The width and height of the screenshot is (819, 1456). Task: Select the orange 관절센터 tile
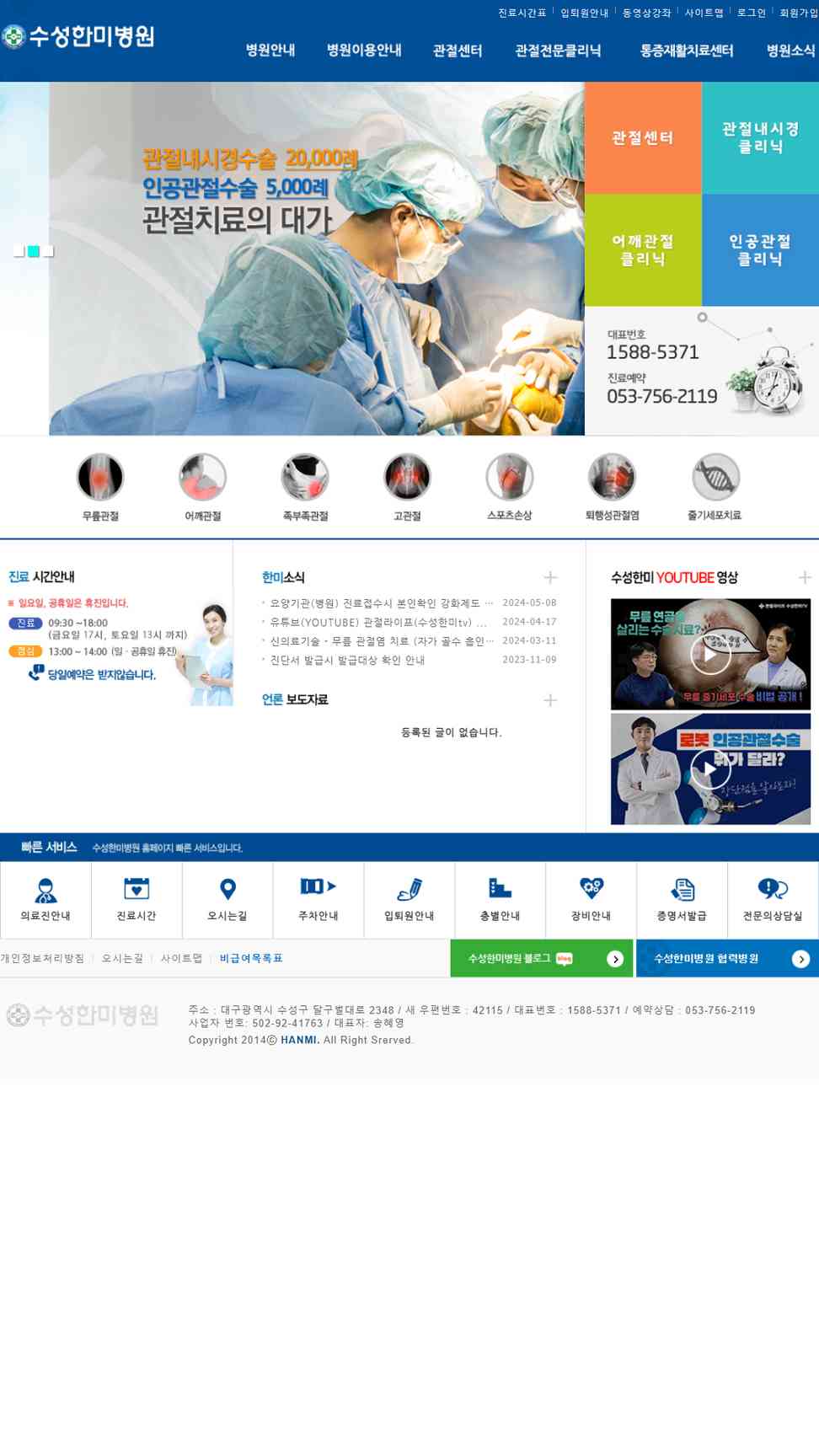[x=643, y=137]
